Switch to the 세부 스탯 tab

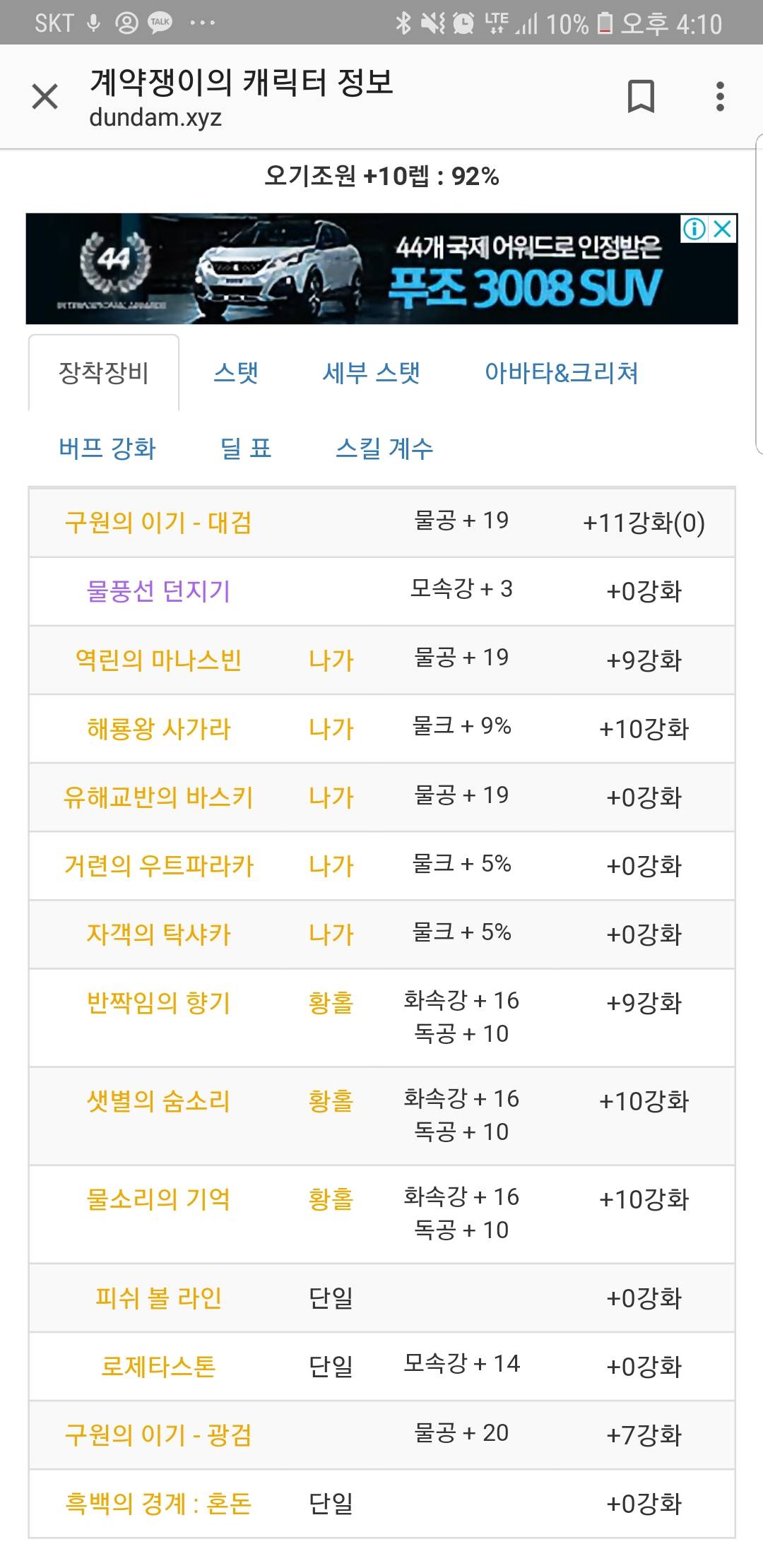tap(372, 373)
